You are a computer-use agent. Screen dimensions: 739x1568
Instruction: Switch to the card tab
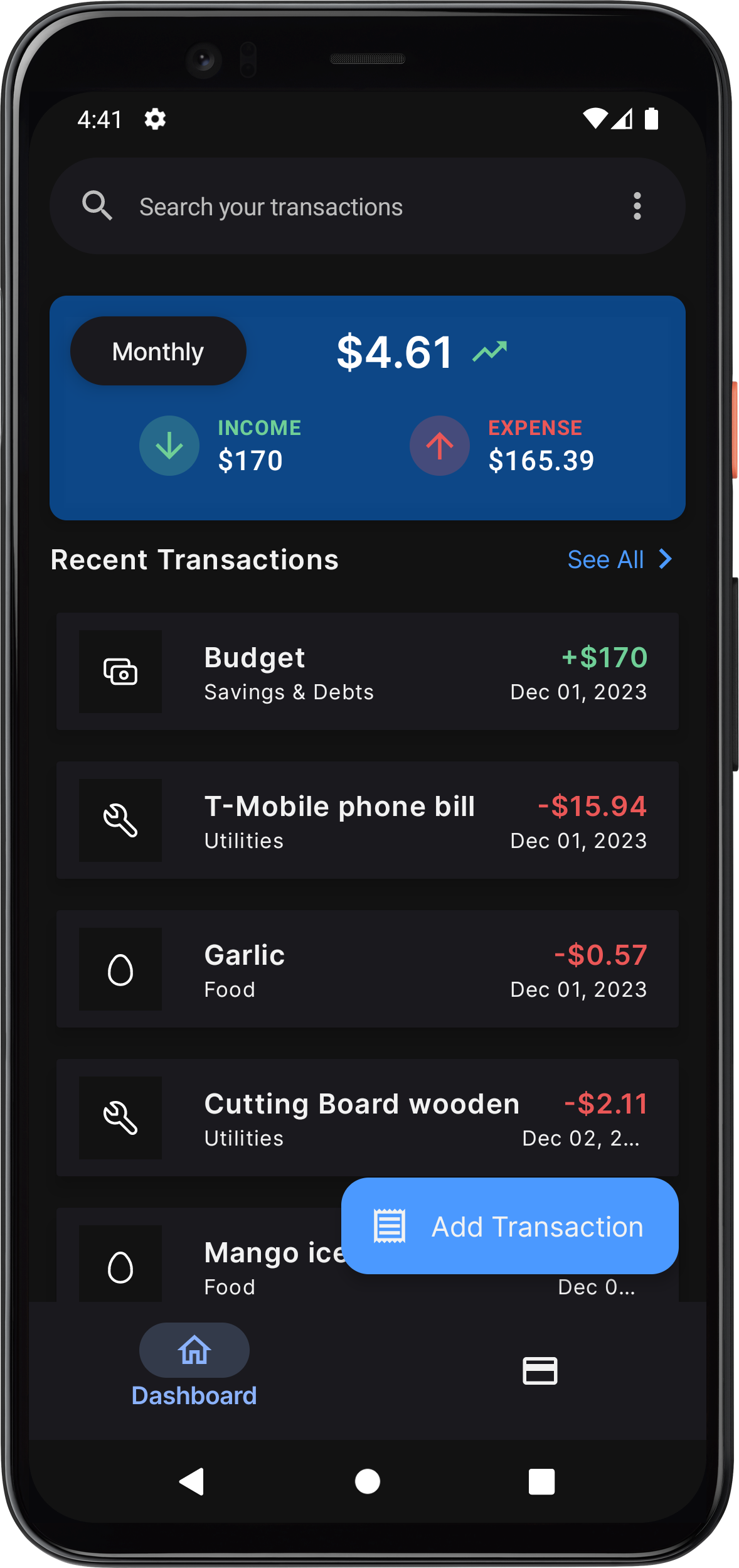(540, 1370)
